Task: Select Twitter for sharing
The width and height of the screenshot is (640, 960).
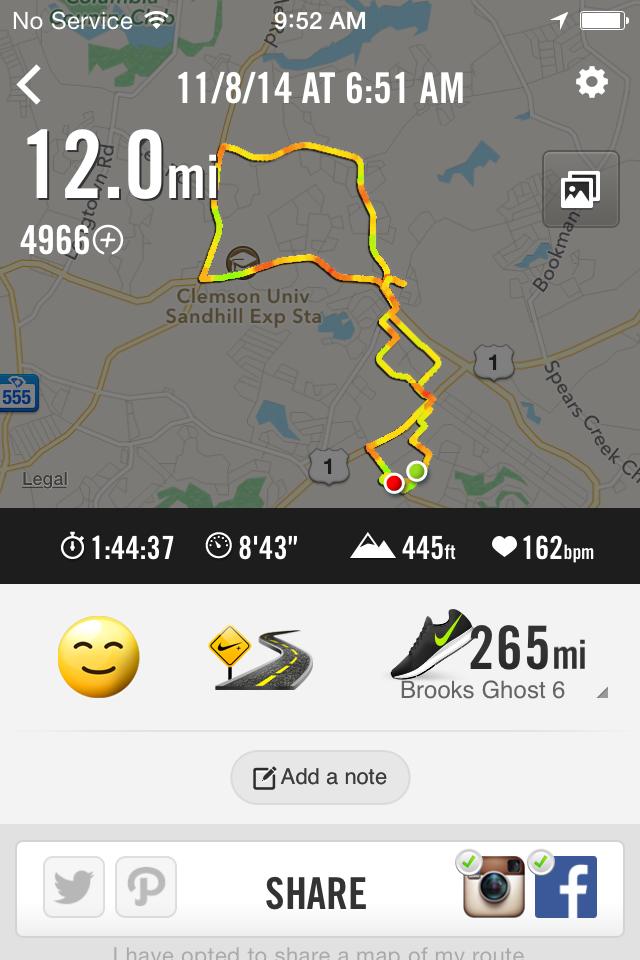Action: tap(74, 887)
